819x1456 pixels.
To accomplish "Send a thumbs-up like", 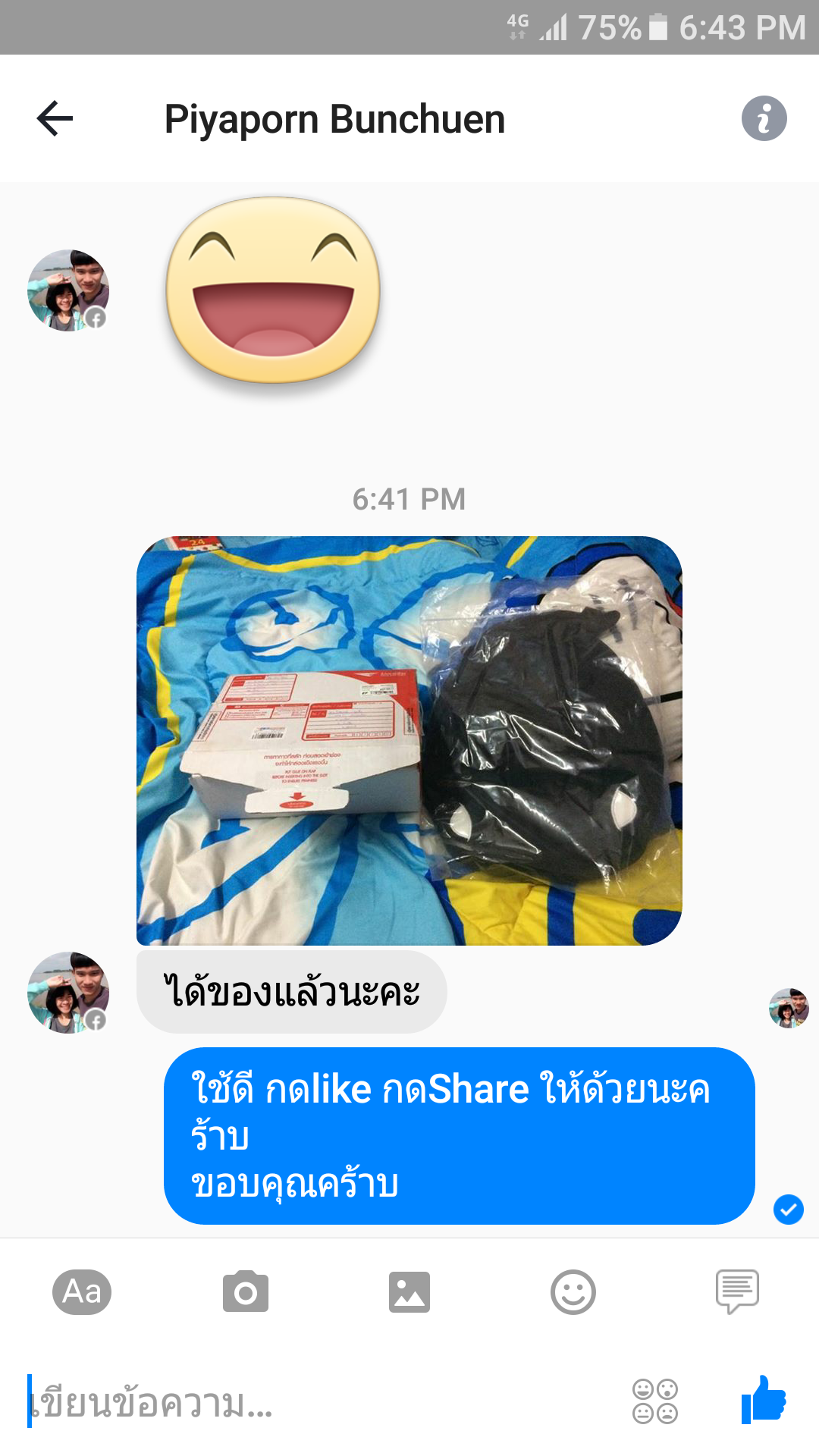I will click(x=764, y=1399).
